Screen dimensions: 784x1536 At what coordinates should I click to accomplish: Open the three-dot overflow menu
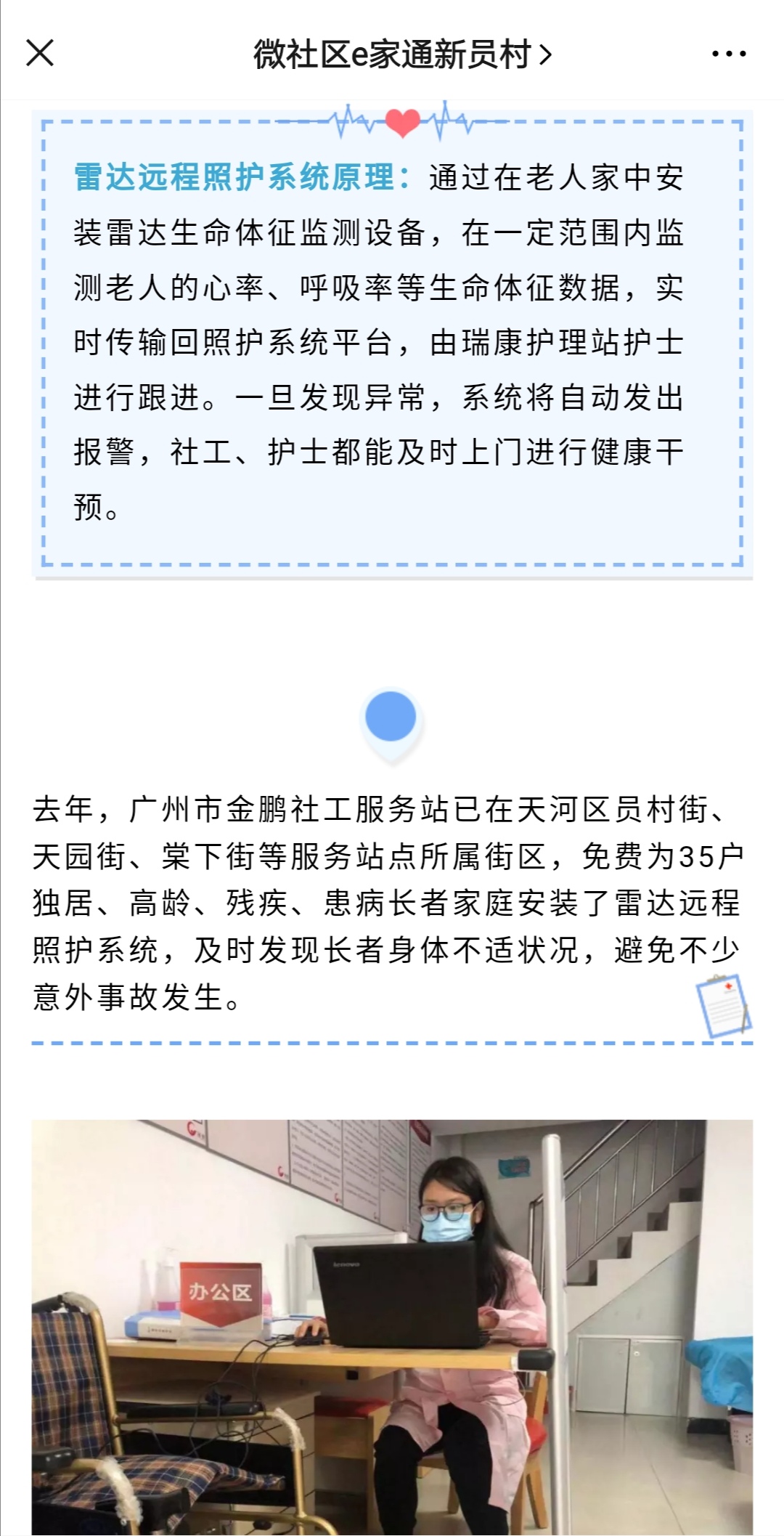click(x=728, y=54)
